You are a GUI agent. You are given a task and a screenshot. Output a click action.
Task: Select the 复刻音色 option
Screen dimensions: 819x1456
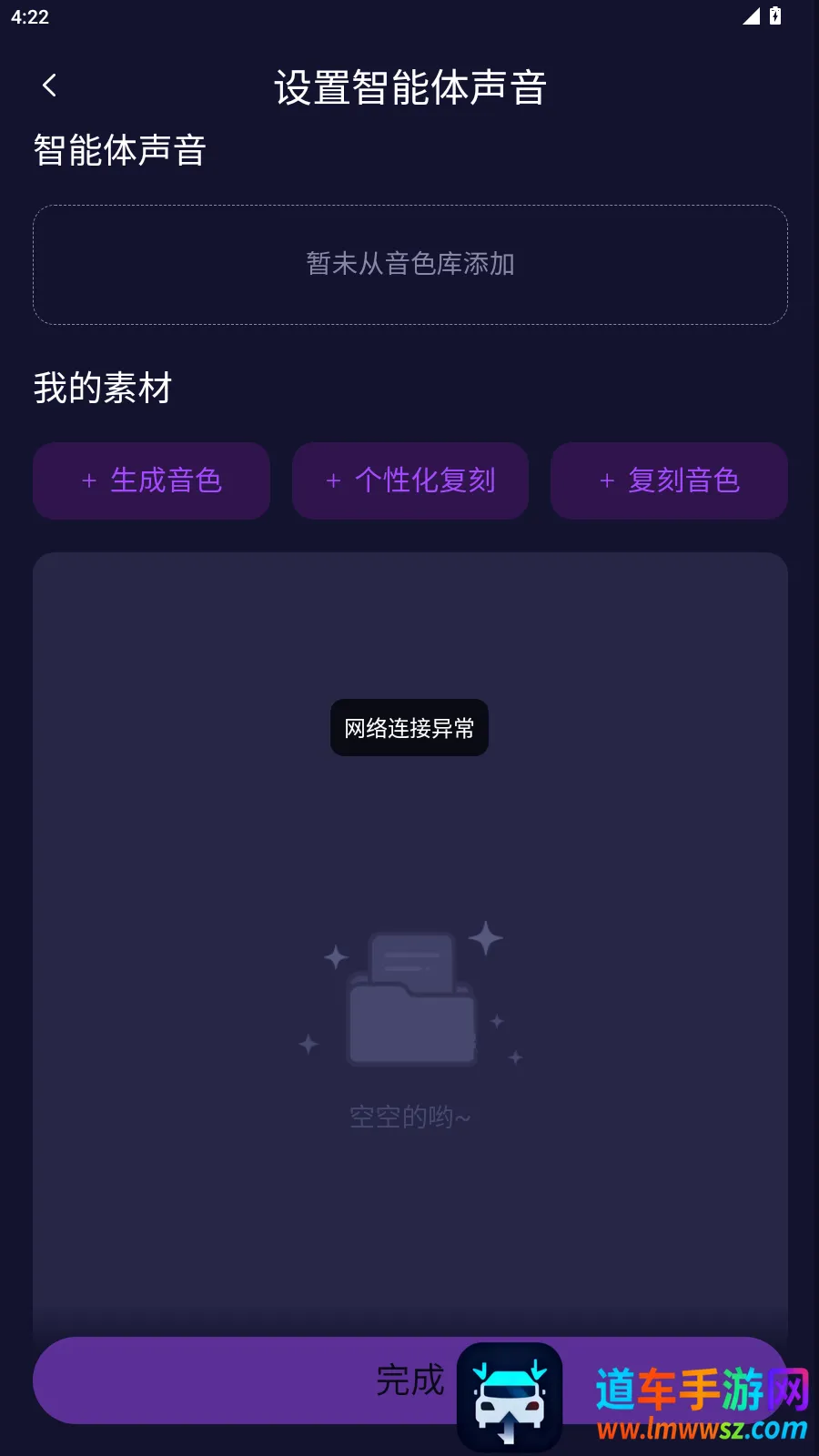pyautogui.click(x=669, y=480)
